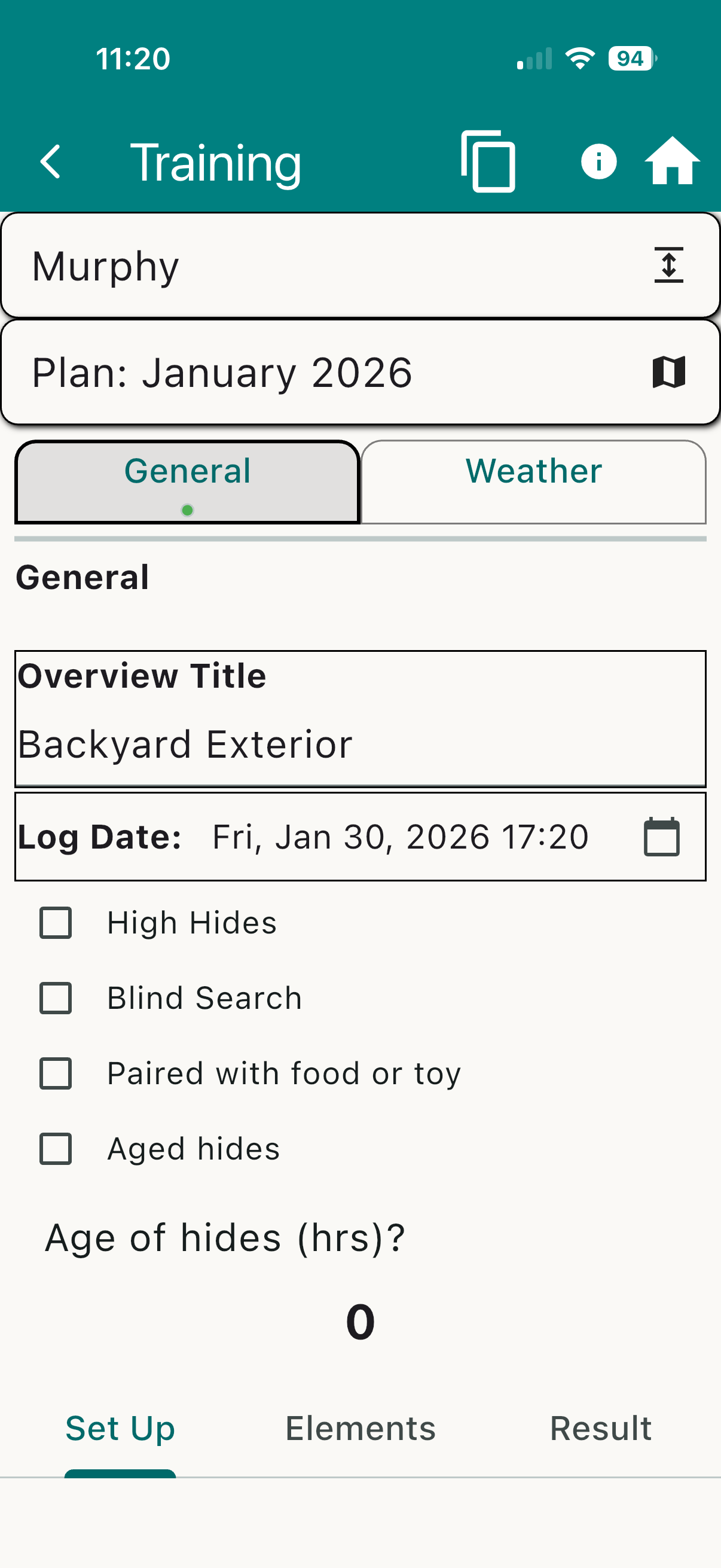721x1568 pixels.
Task: Tap the copy log icon
Action: point(487,161)
